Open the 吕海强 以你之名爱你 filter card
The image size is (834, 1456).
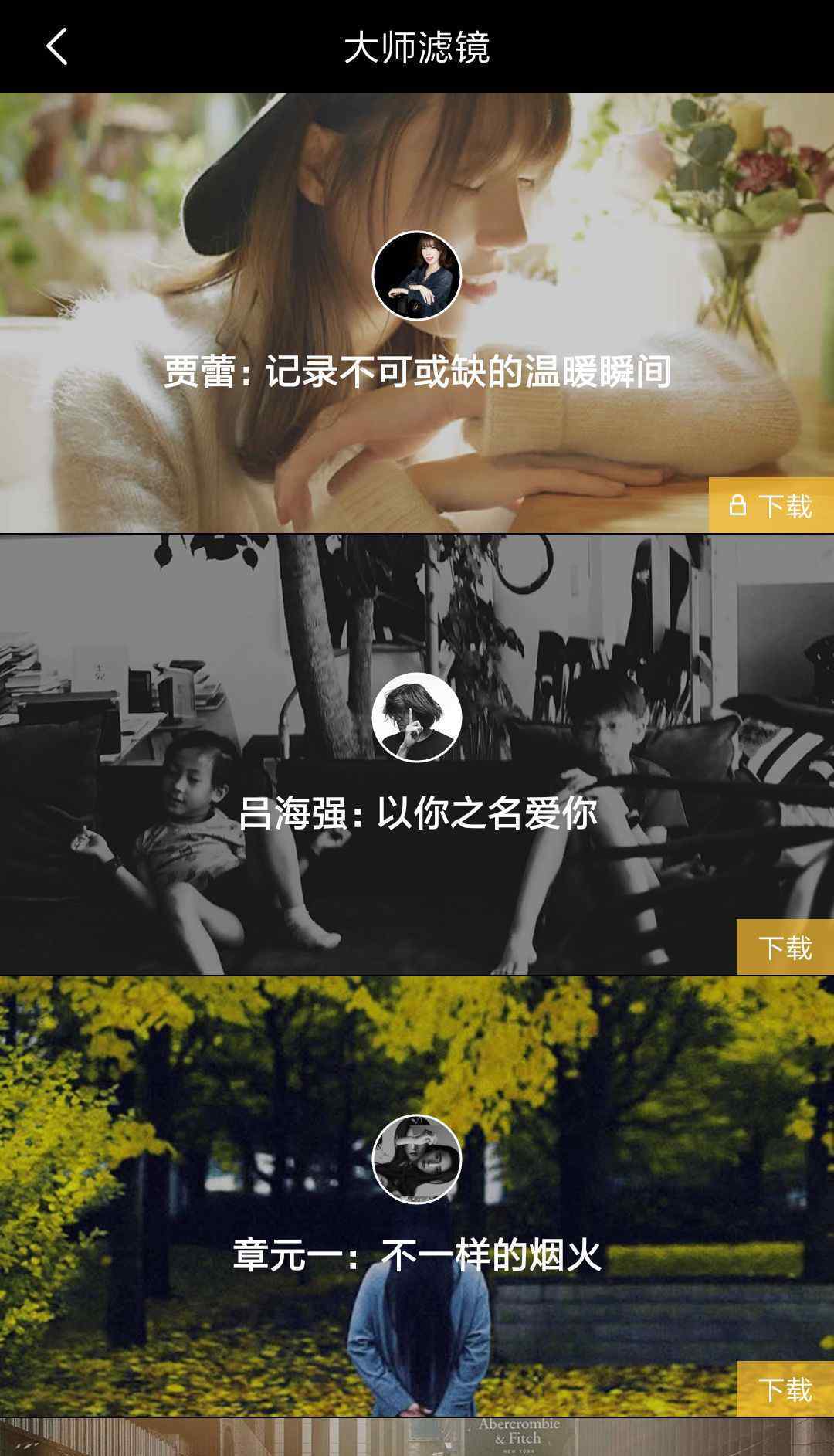[417, 755]
